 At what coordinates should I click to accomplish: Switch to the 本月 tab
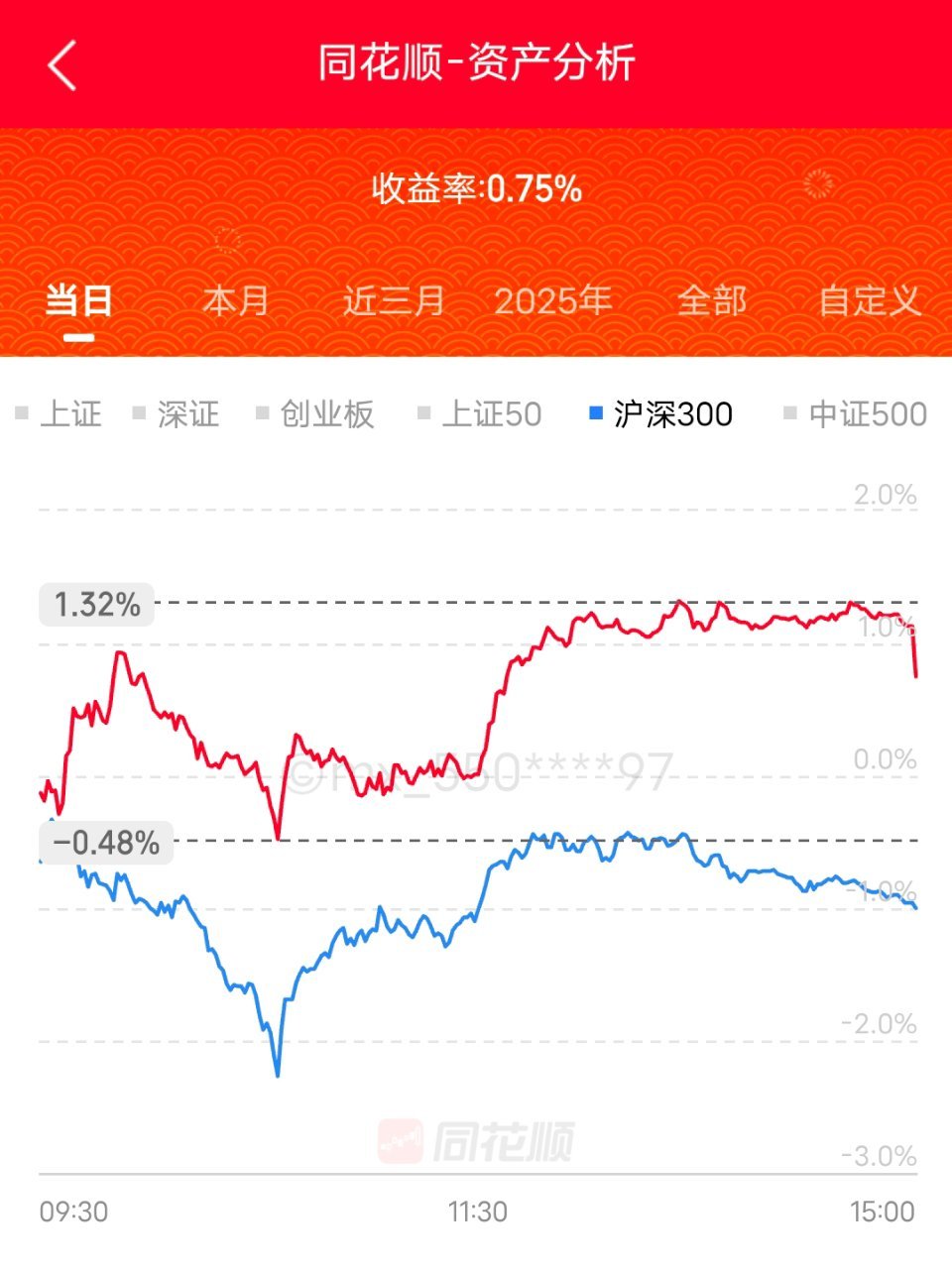234,300
